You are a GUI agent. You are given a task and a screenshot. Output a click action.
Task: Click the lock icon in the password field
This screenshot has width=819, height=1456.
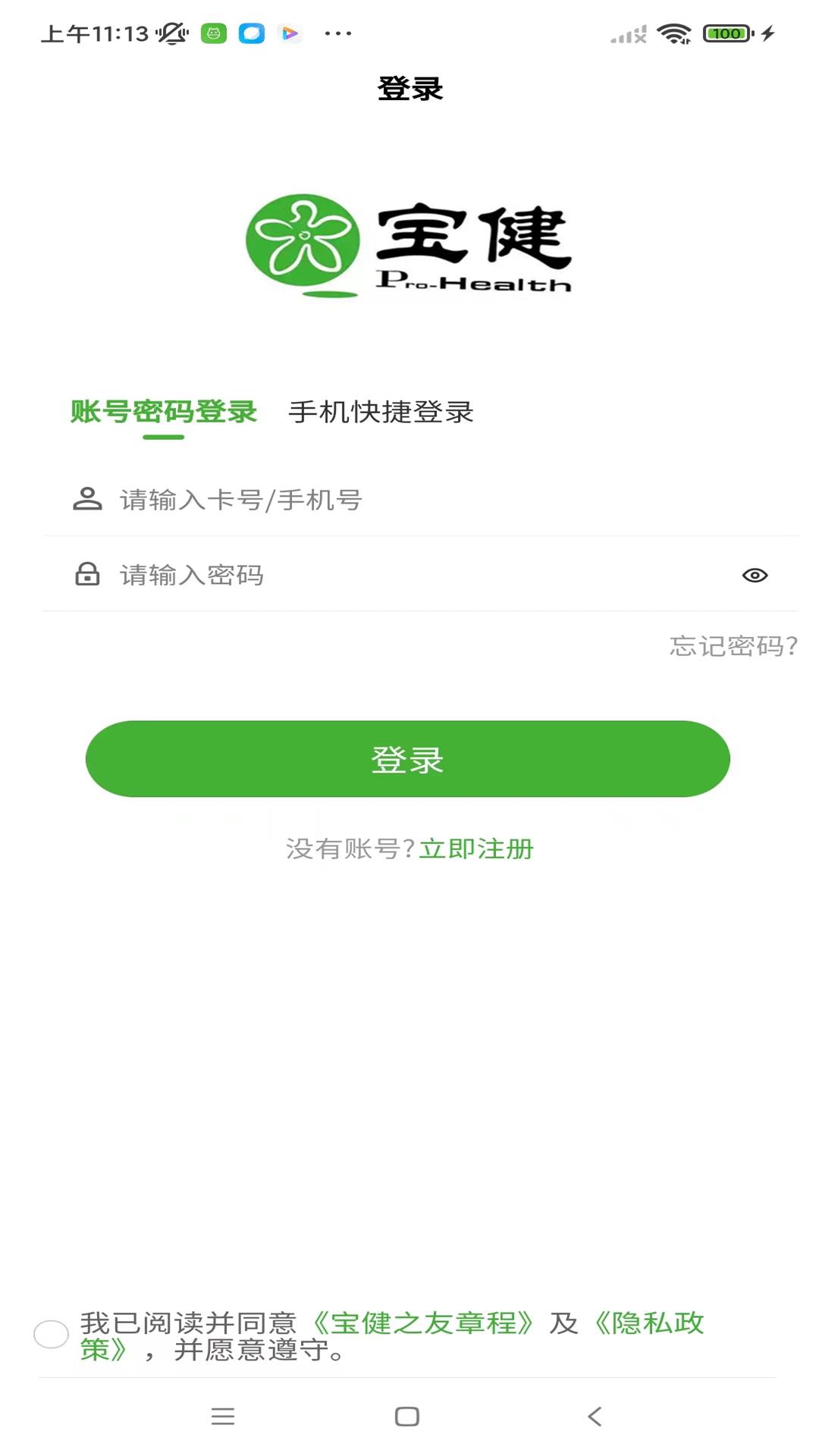point(86,576)
